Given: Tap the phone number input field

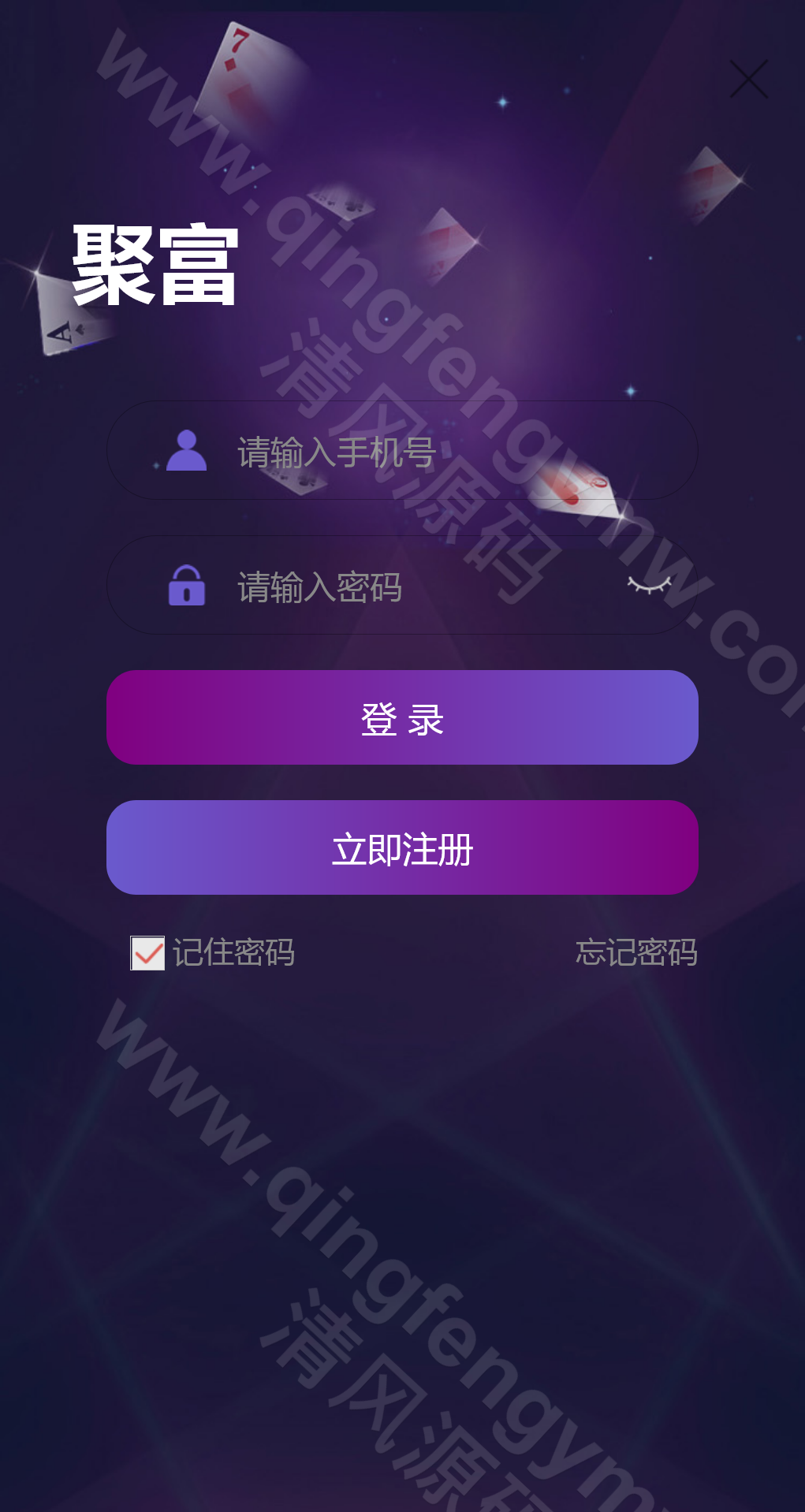Looking at the screenshot, I should click(x=426, y=452).
